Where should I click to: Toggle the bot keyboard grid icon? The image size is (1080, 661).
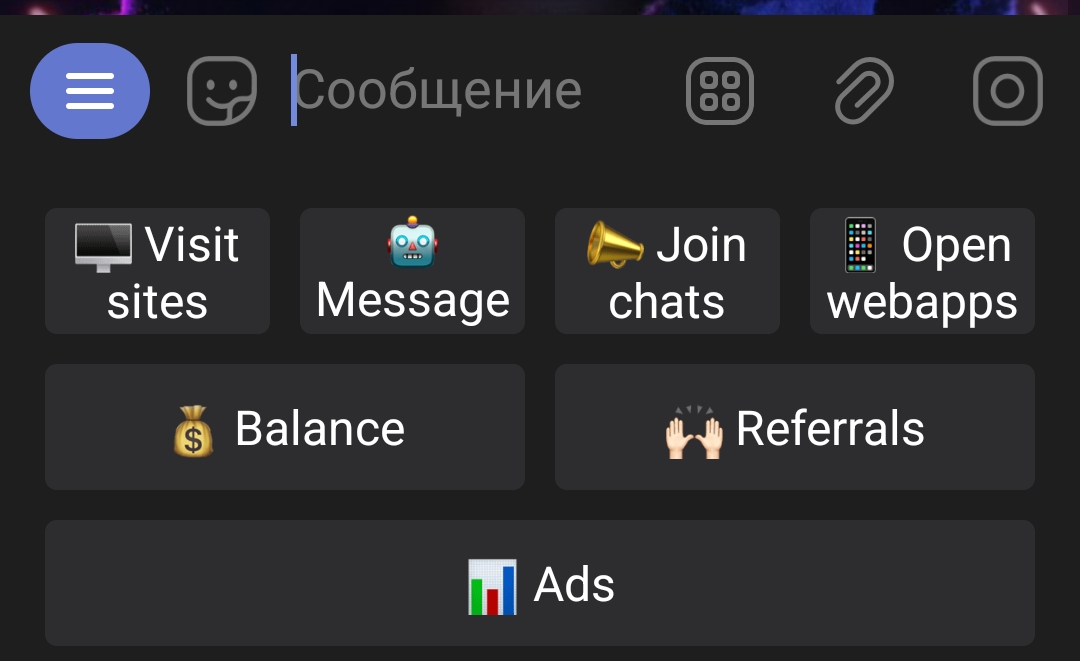click(x=720, y=91)
